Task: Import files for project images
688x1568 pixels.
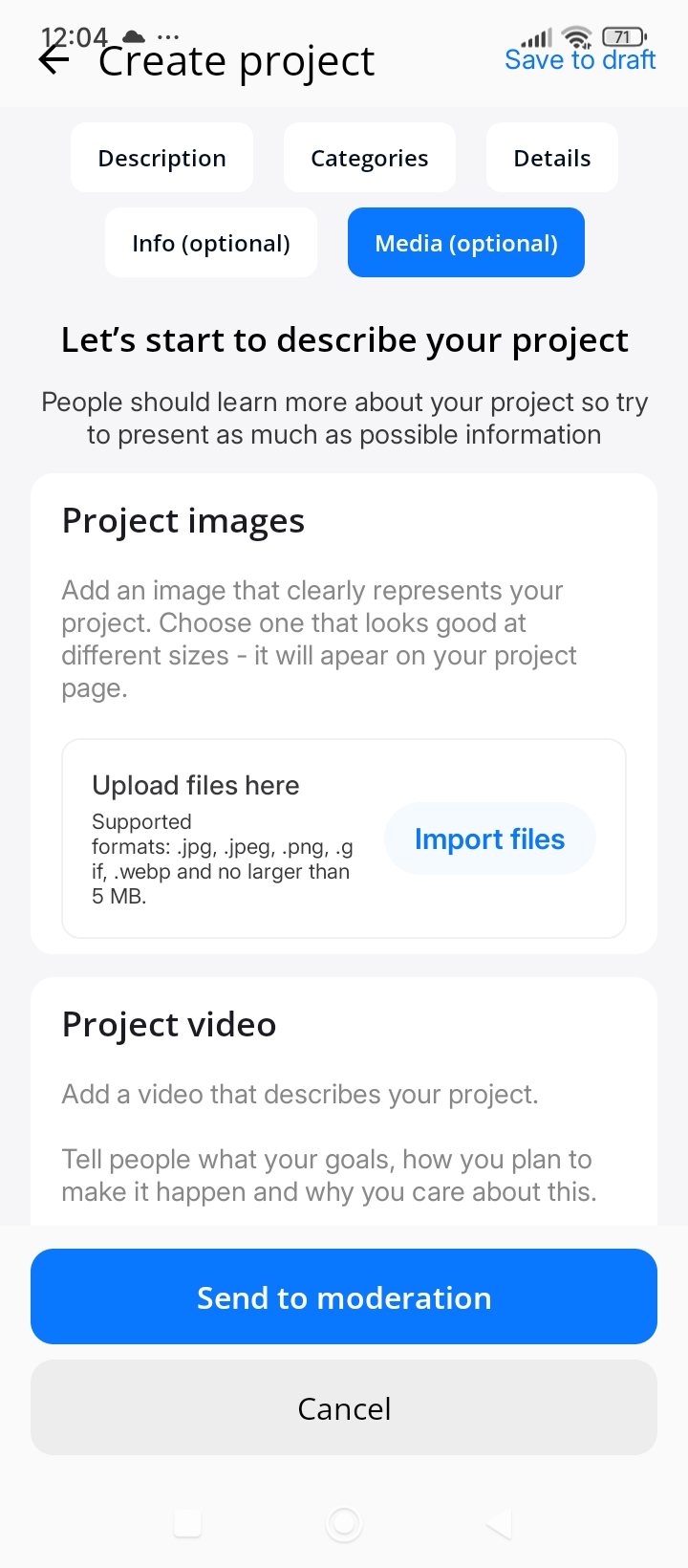Action: coord(489,838)
